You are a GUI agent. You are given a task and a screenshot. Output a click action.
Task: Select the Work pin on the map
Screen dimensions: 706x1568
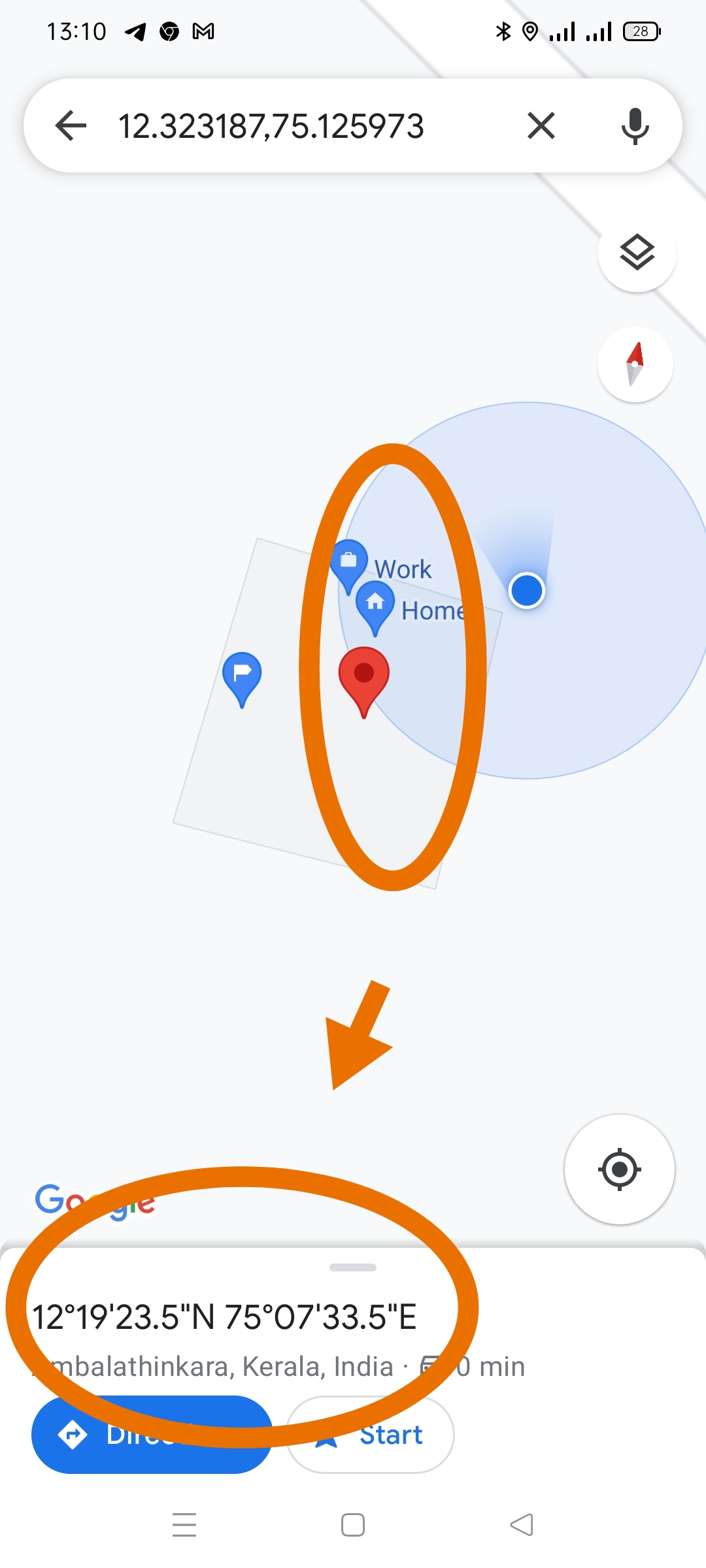349,562
